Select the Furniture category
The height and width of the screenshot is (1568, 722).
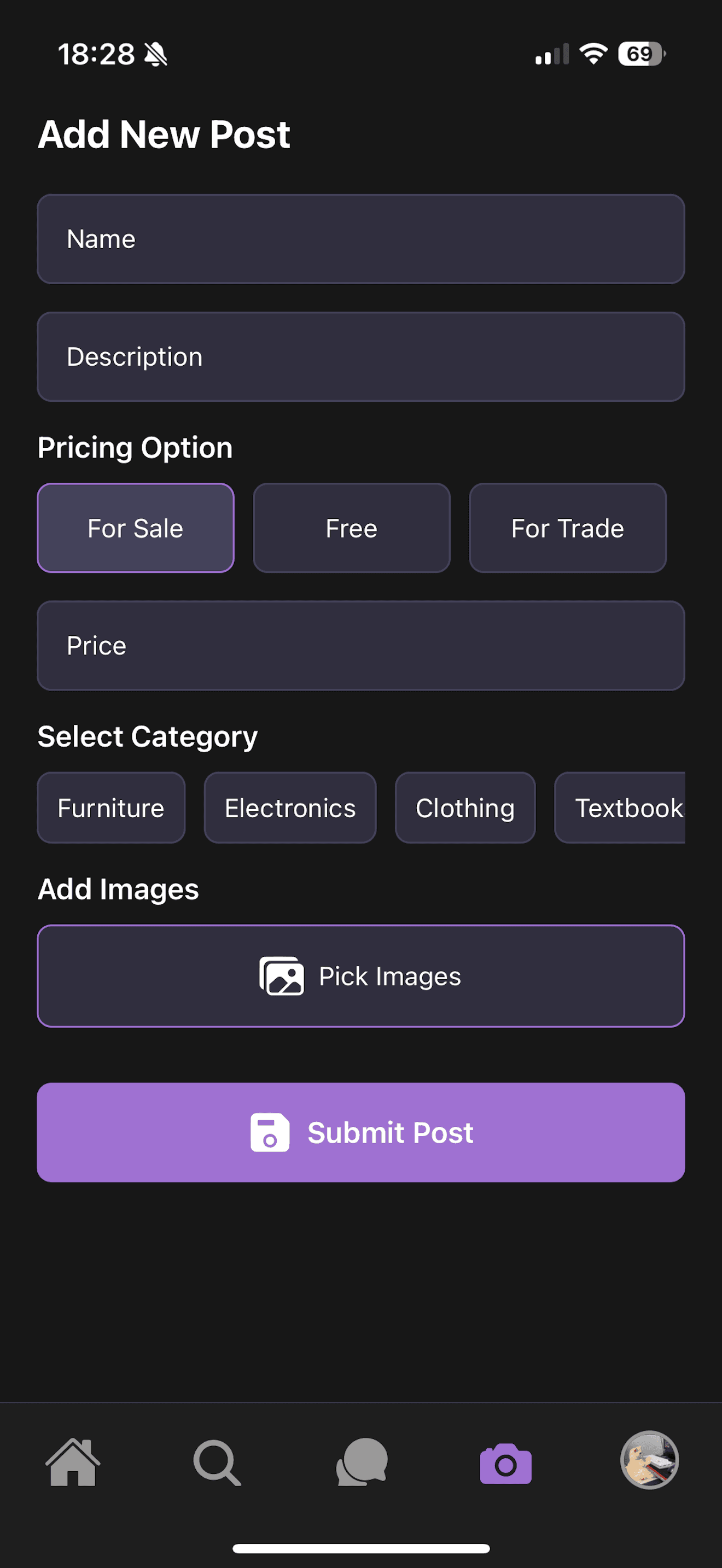pos(111,808)
